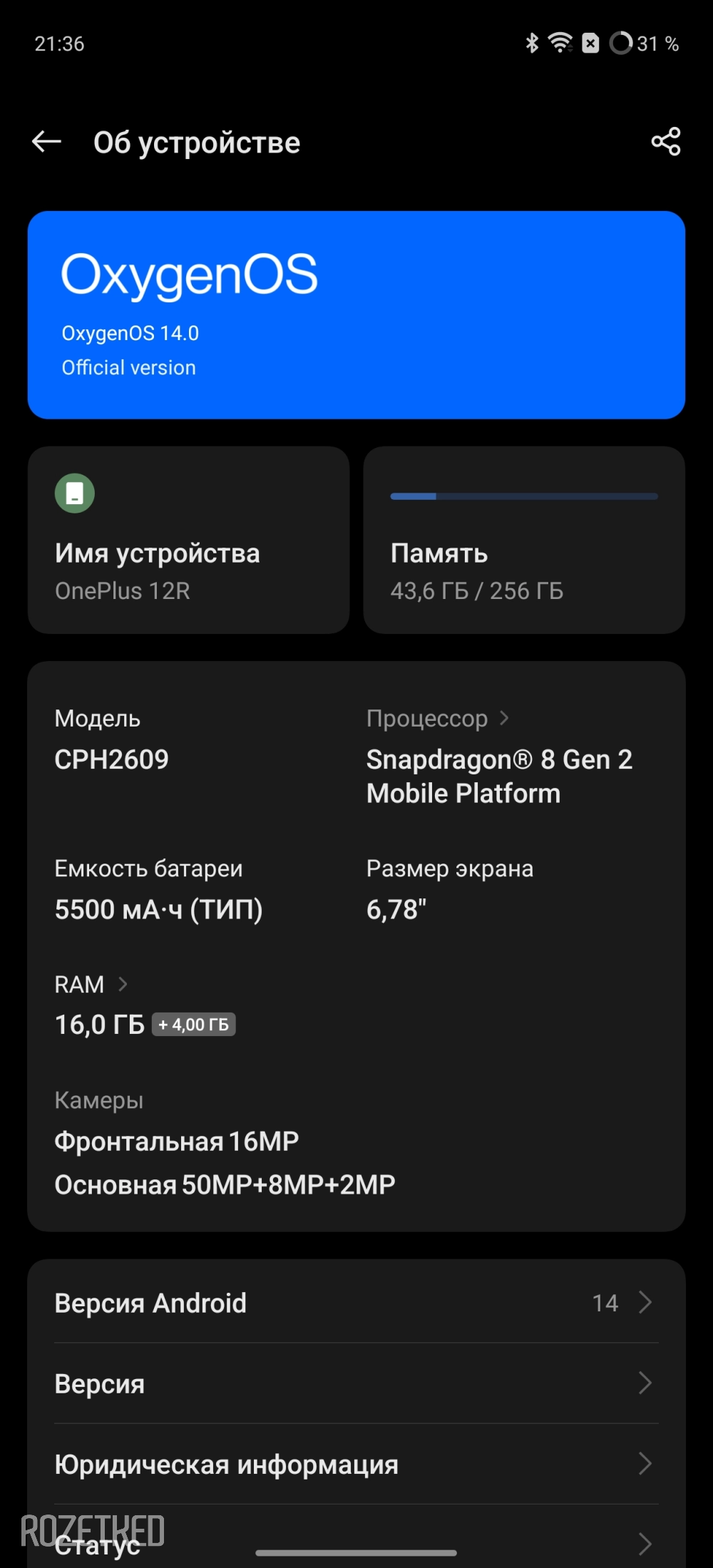This screenshot has height=1568, width=713.
Task: Open the Версия row
Action: click(356, 1383)
